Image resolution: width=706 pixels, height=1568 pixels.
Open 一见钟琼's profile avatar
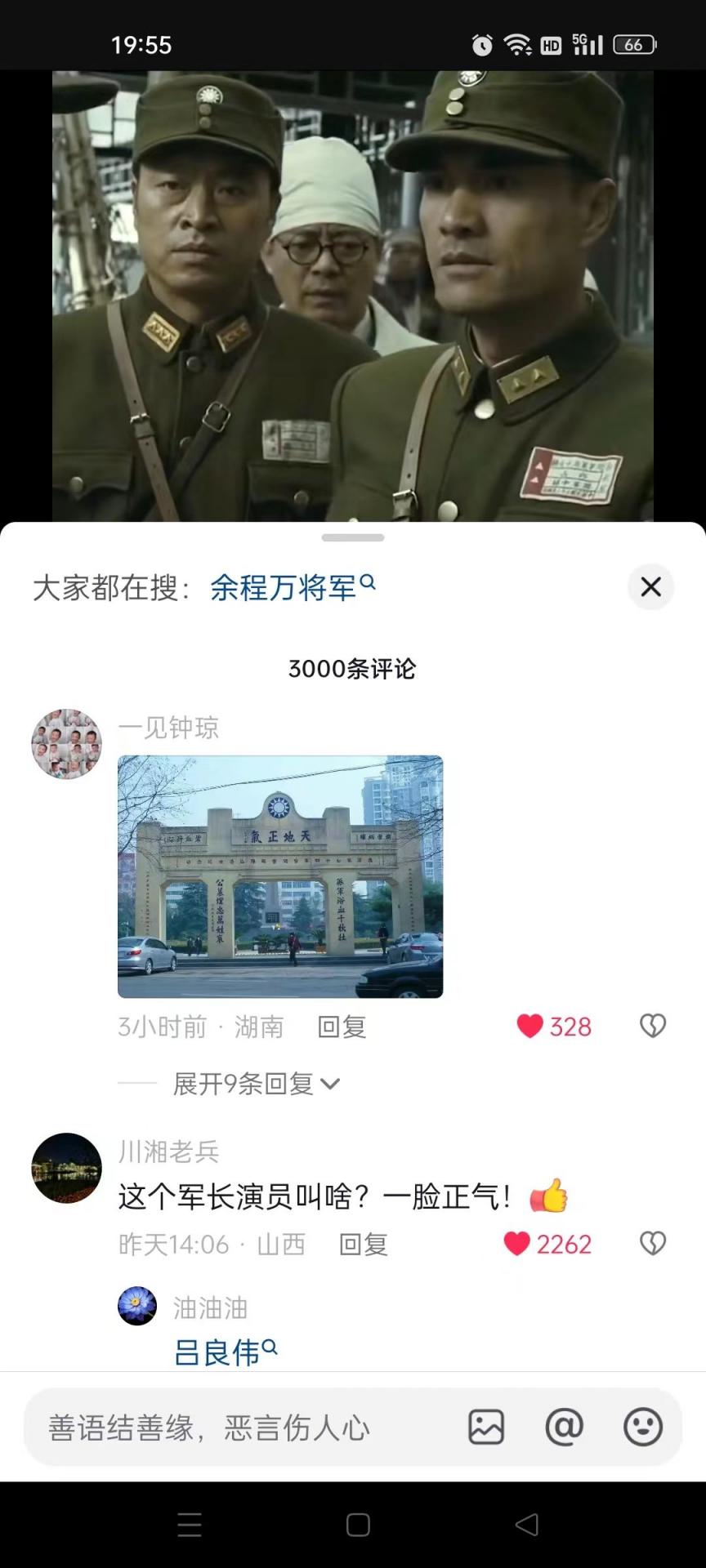click(67, 744)
